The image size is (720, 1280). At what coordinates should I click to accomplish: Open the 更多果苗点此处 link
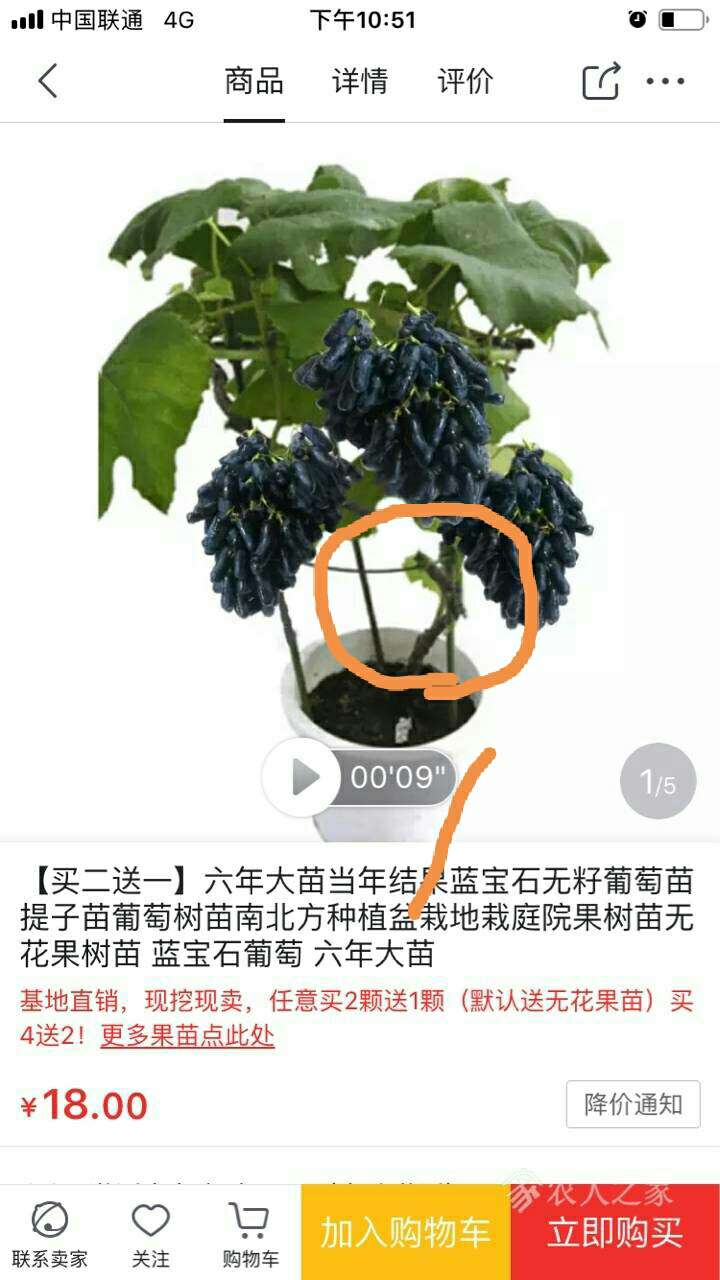[x=187, y=1036]
